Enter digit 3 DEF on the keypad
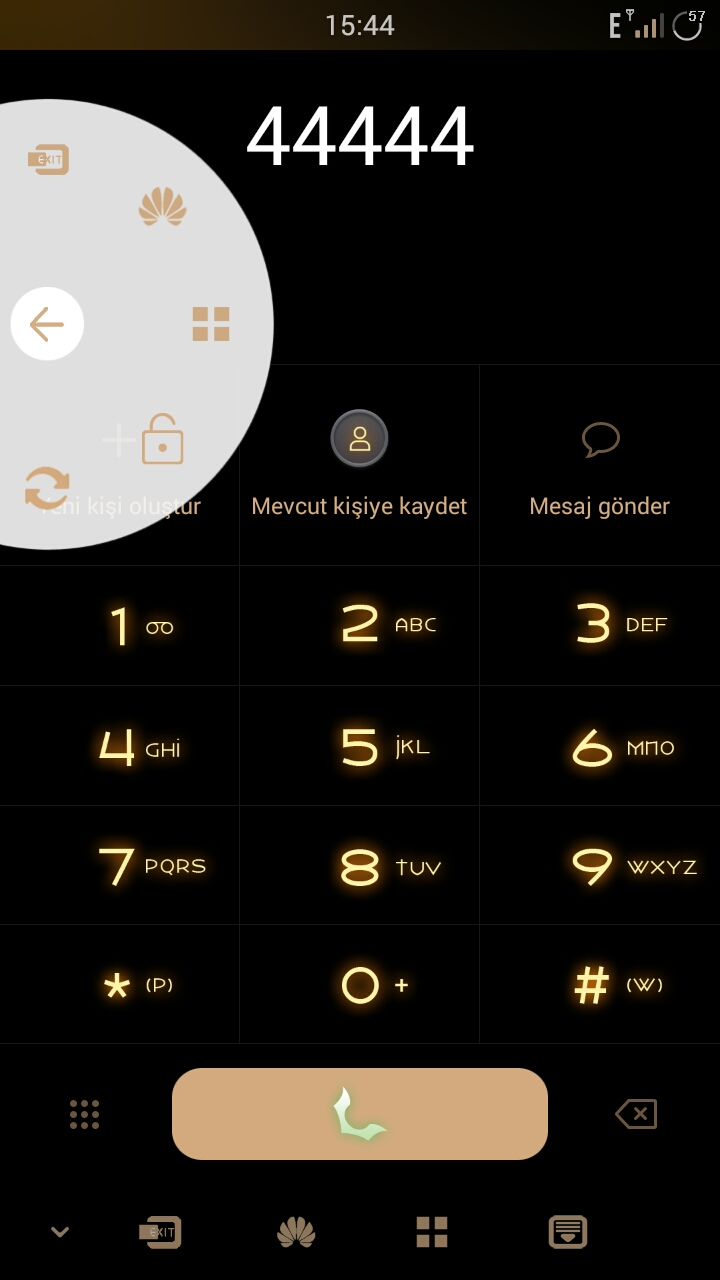720x1280 pixels. pyautogui.click(x=600, y=626)
